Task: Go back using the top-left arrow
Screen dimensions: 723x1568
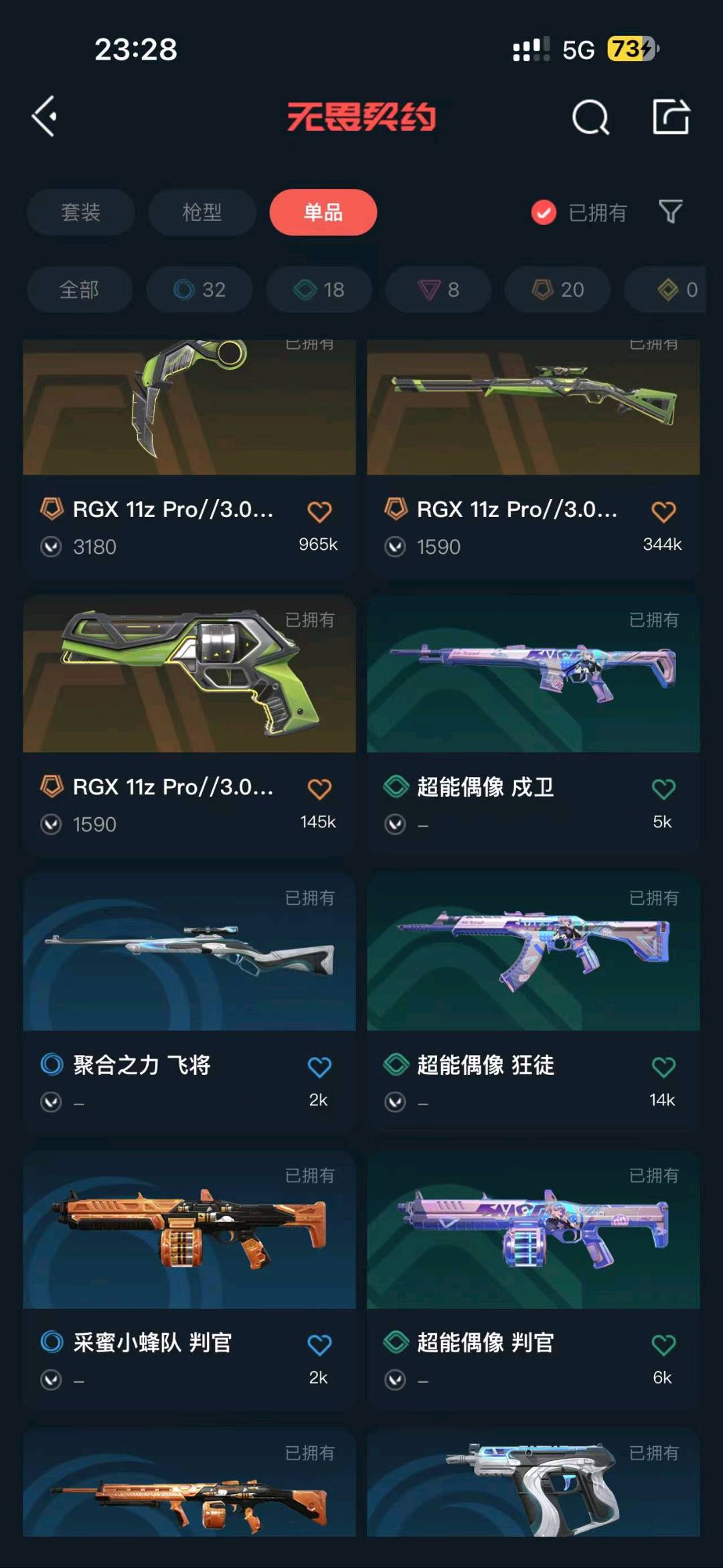Action: 45,117
